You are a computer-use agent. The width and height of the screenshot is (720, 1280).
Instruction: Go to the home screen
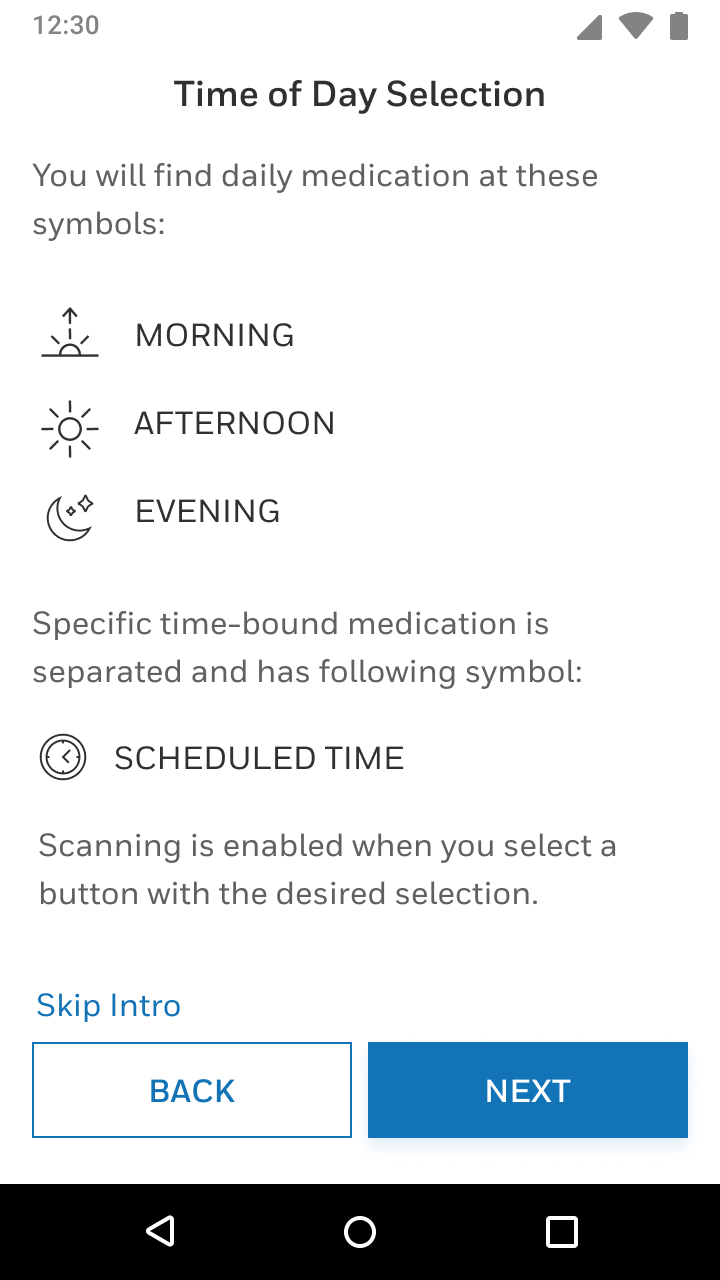click(360, 1231)
